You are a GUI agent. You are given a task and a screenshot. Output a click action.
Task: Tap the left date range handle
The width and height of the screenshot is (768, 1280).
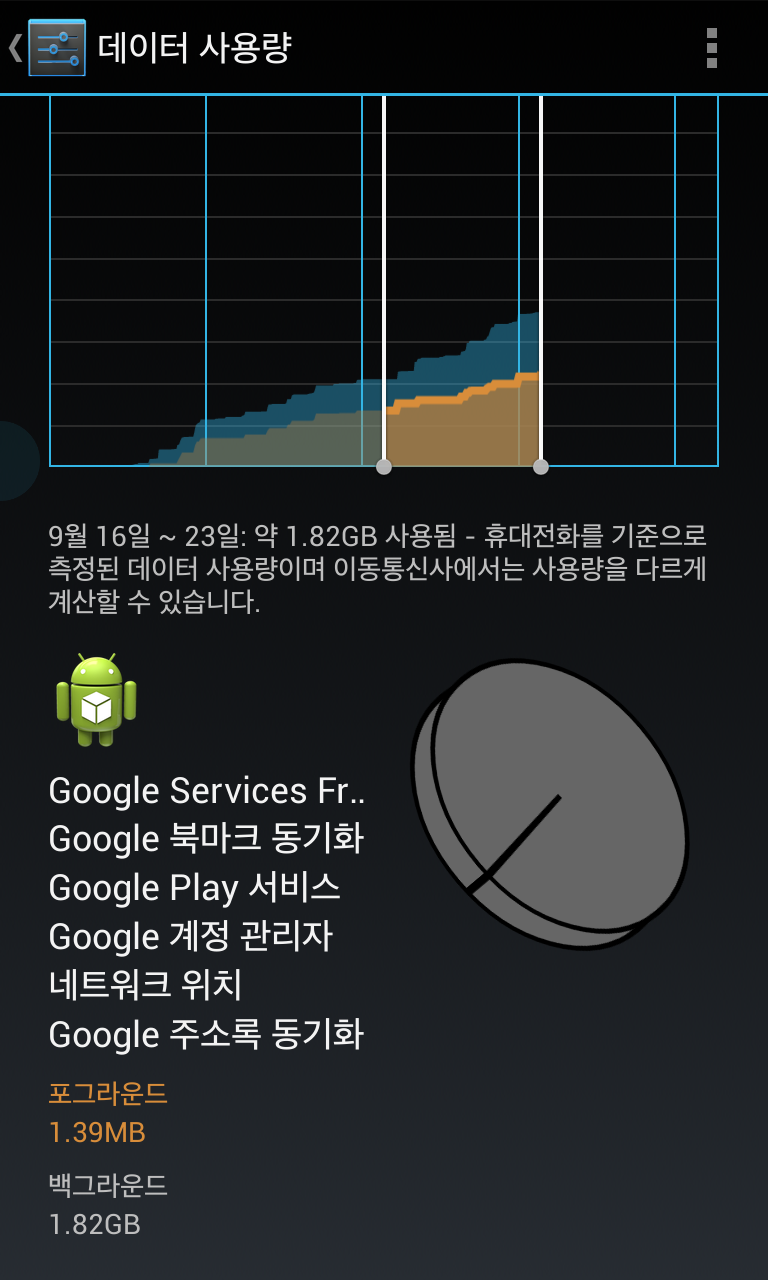point(384,466)
